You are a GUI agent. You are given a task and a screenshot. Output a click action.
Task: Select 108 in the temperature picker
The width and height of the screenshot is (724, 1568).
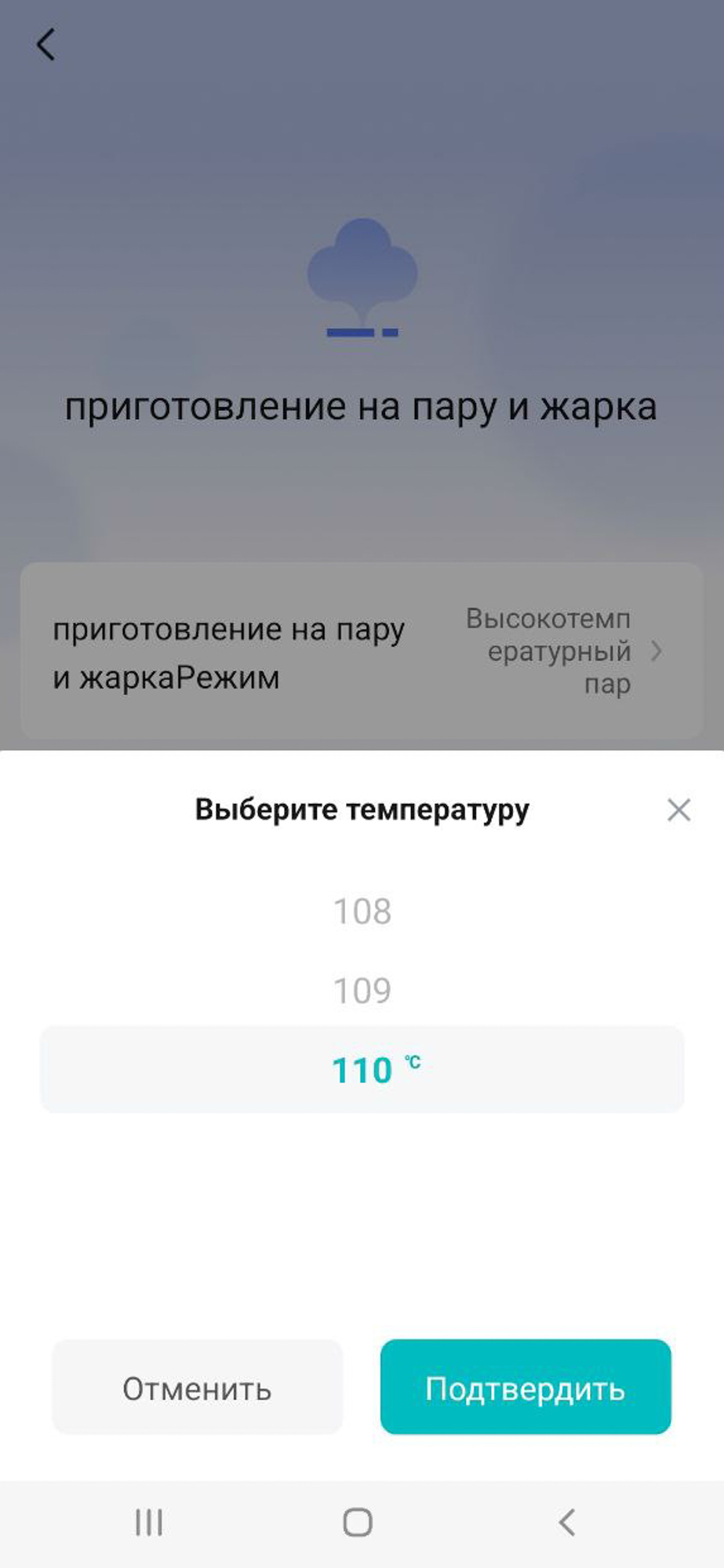point(362,911)
